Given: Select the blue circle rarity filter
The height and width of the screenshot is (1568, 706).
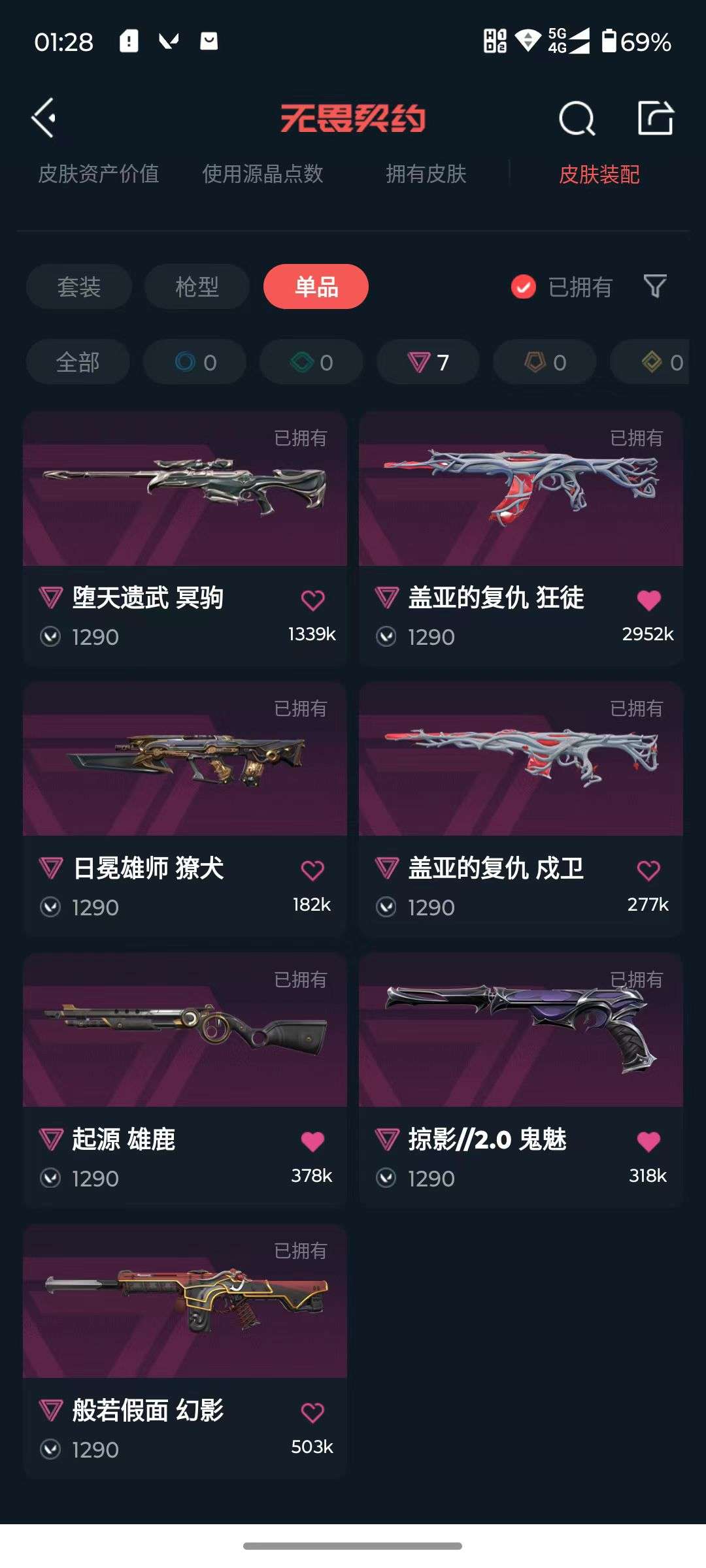Looking at the screenshot, I should click(x=194, y=362).
